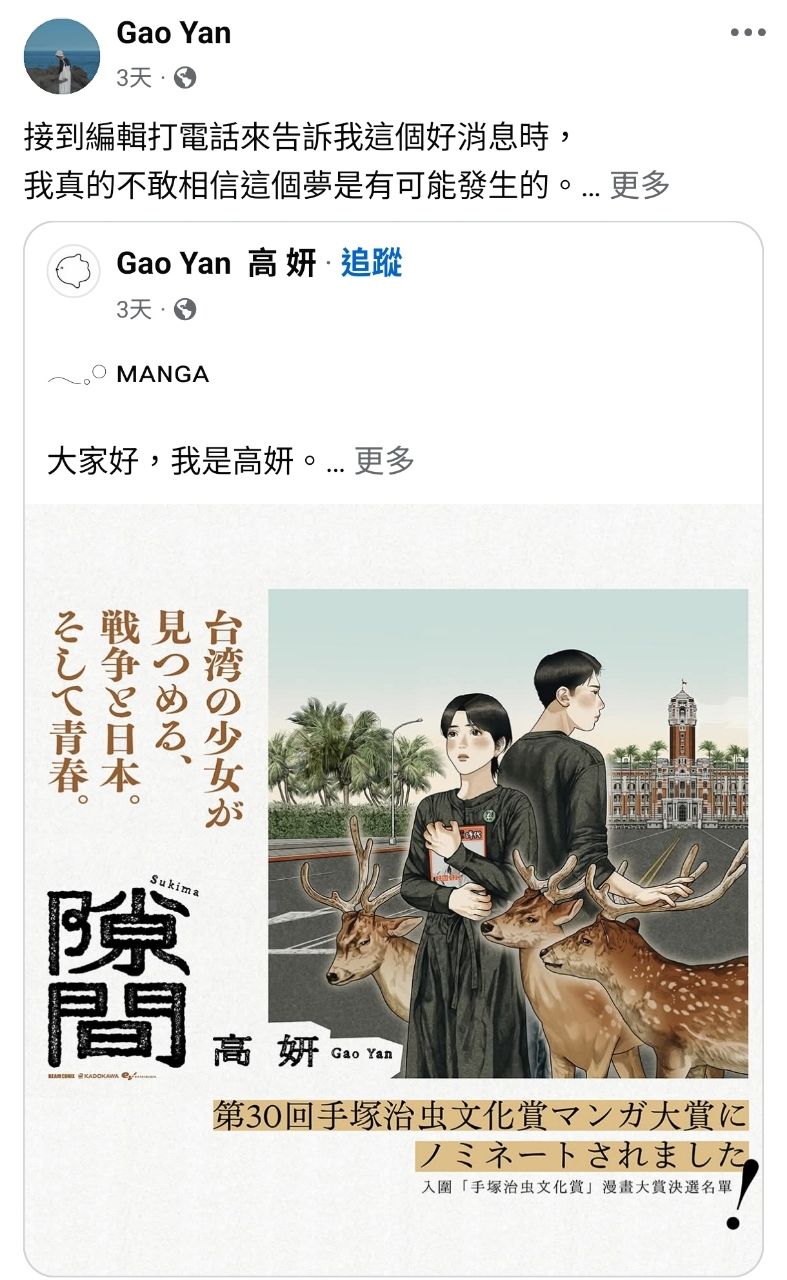
Task: Click the Gao Yan 高妍 page avatar
Action: tap(76, 266)
